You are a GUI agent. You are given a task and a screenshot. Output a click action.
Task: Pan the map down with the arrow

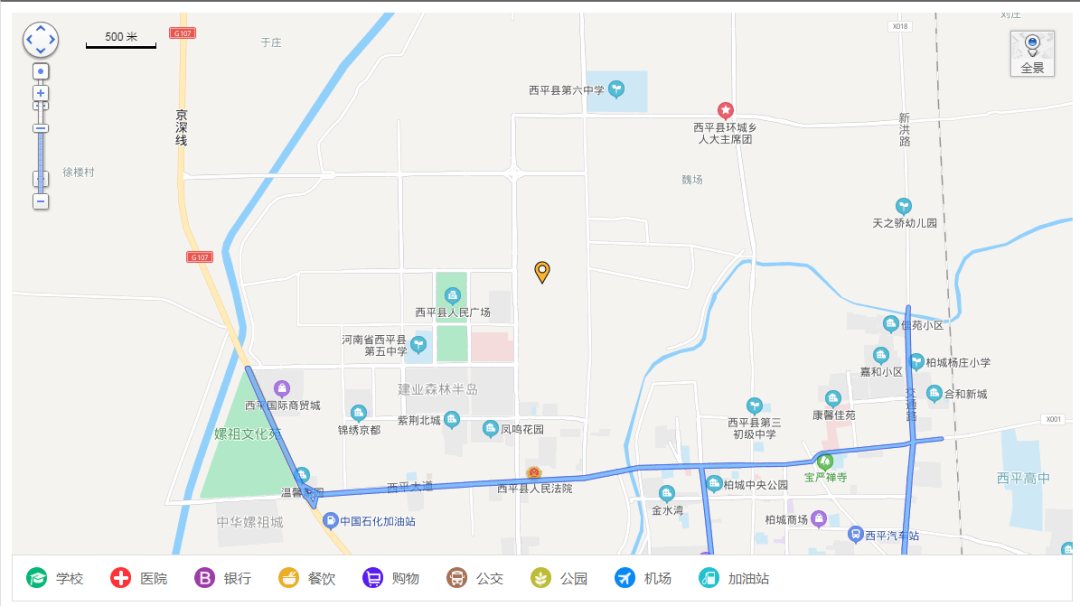[41, 52]
